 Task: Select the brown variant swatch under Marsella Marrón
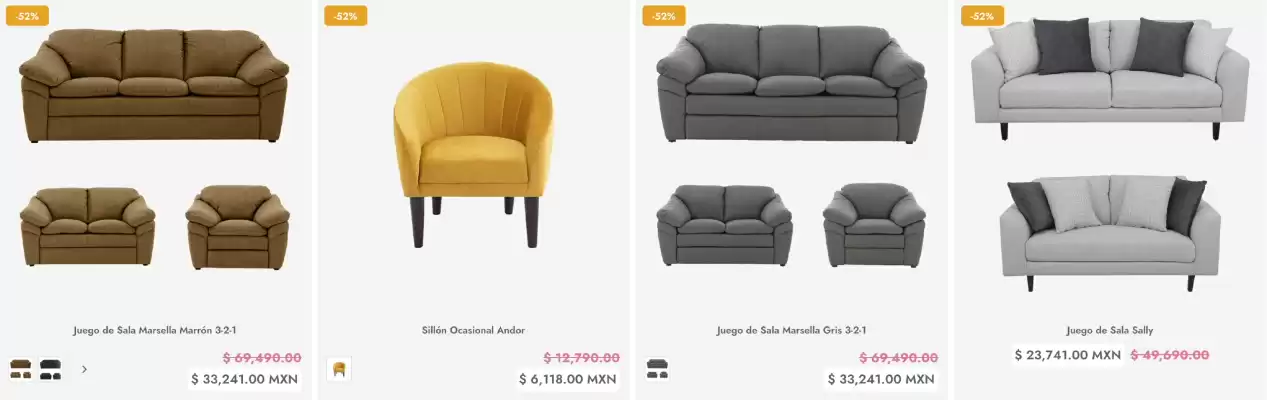click(x=21, y=369)
